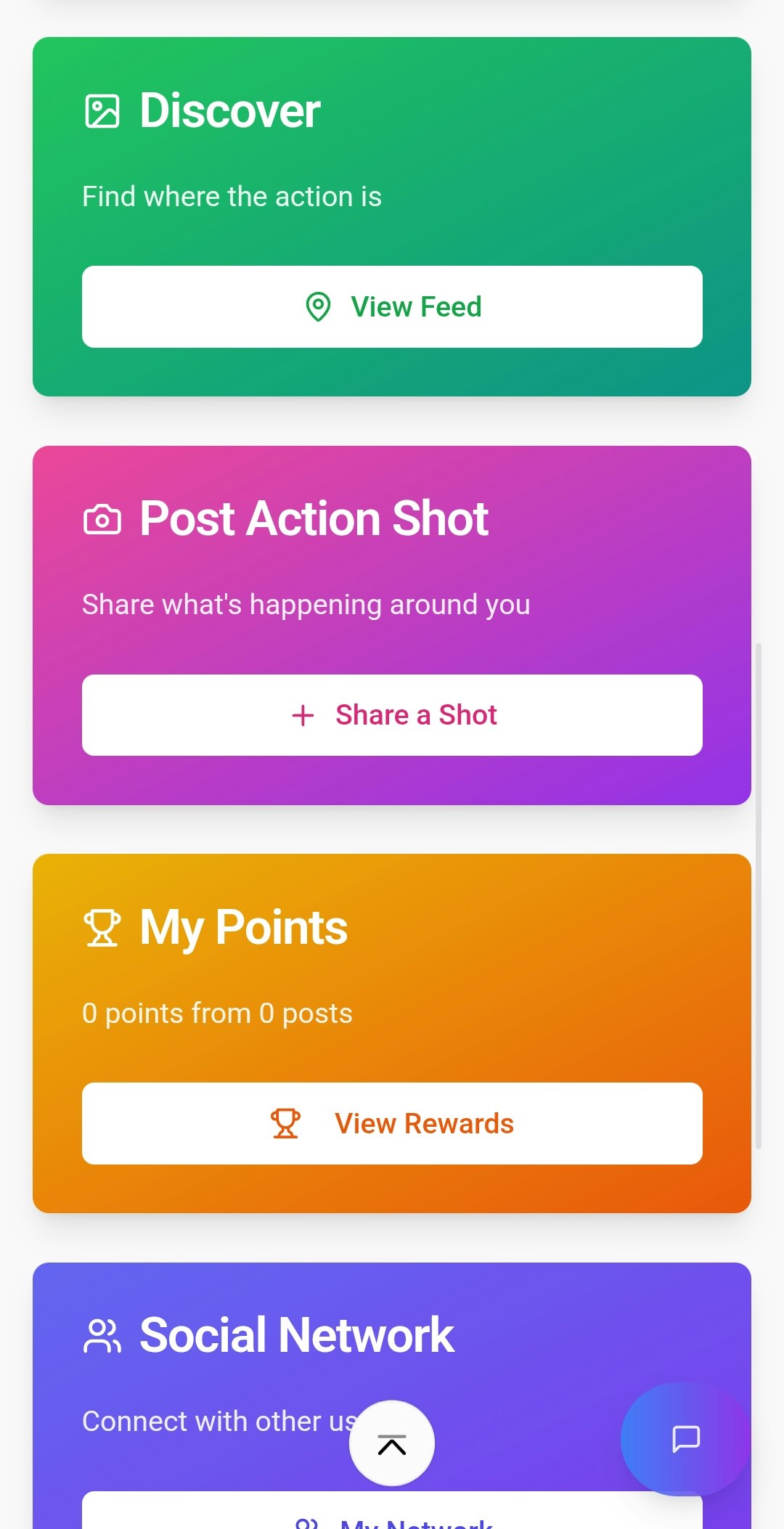Screen dimensions: 784x1529
Task: Open the View Feed button
Action: coord(392,306)
